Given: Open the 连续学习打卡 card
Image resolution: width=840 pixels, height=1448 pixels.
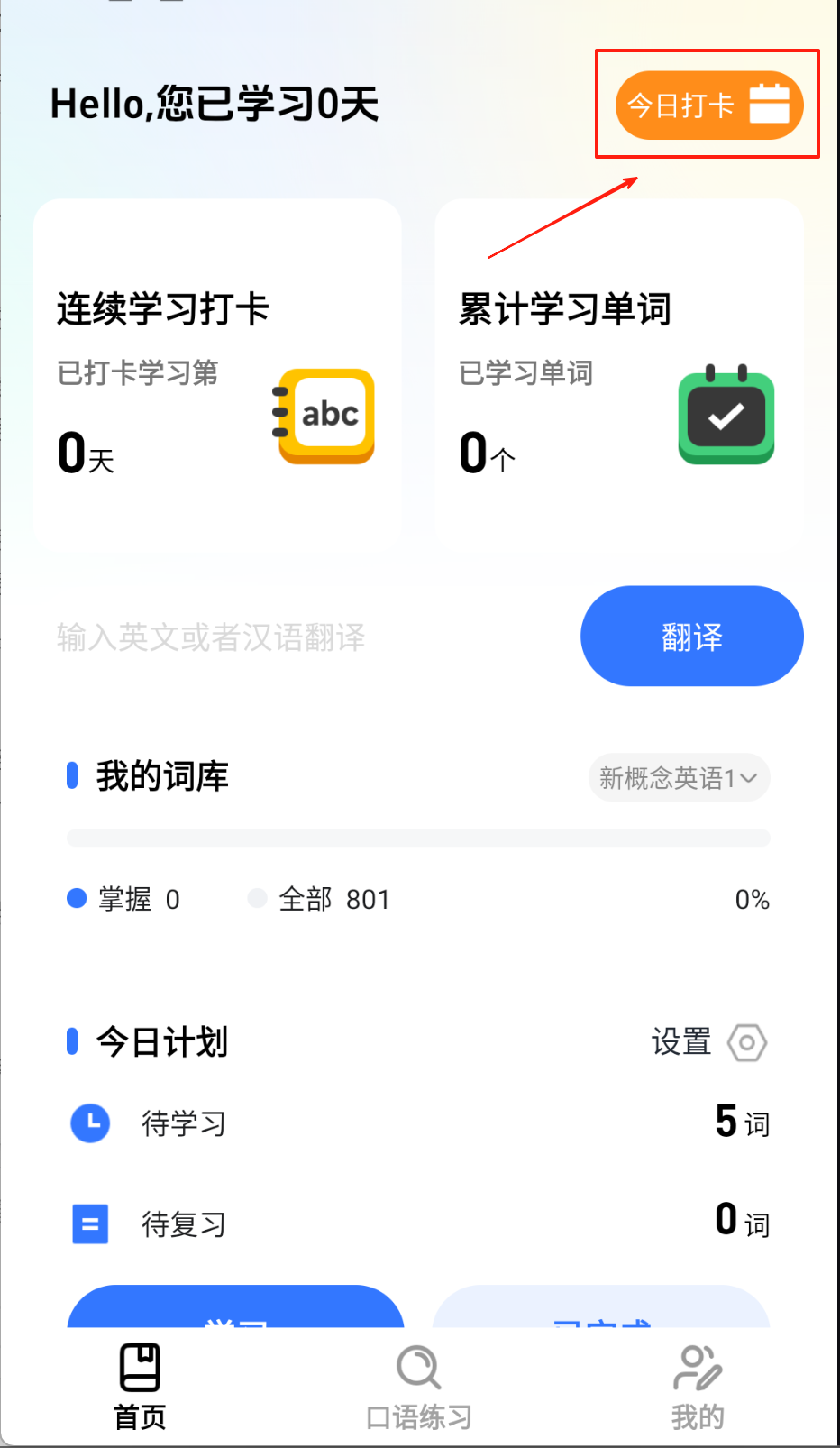Looking at the screenshot, I should click(x=217, y=372).
